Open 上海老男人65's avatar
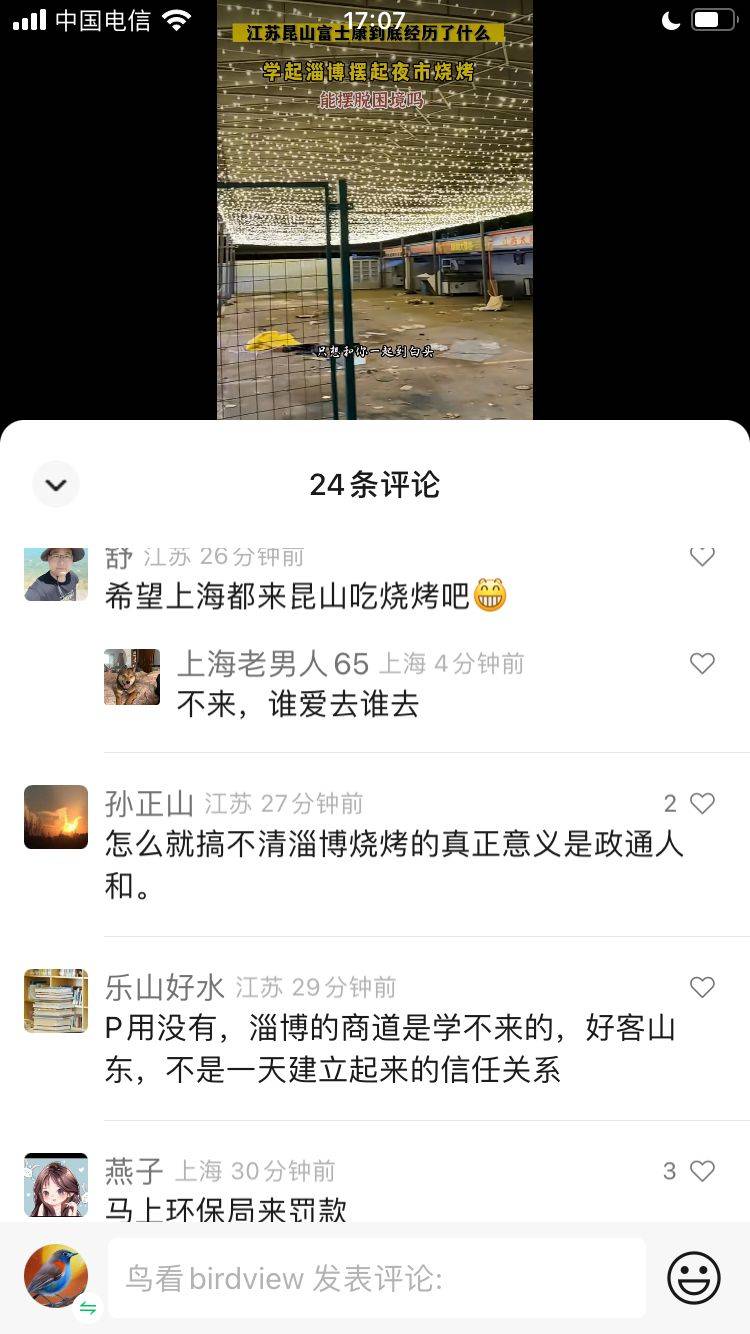The image size is (750, 1334). pyautogui.click(x=132, y=677)
